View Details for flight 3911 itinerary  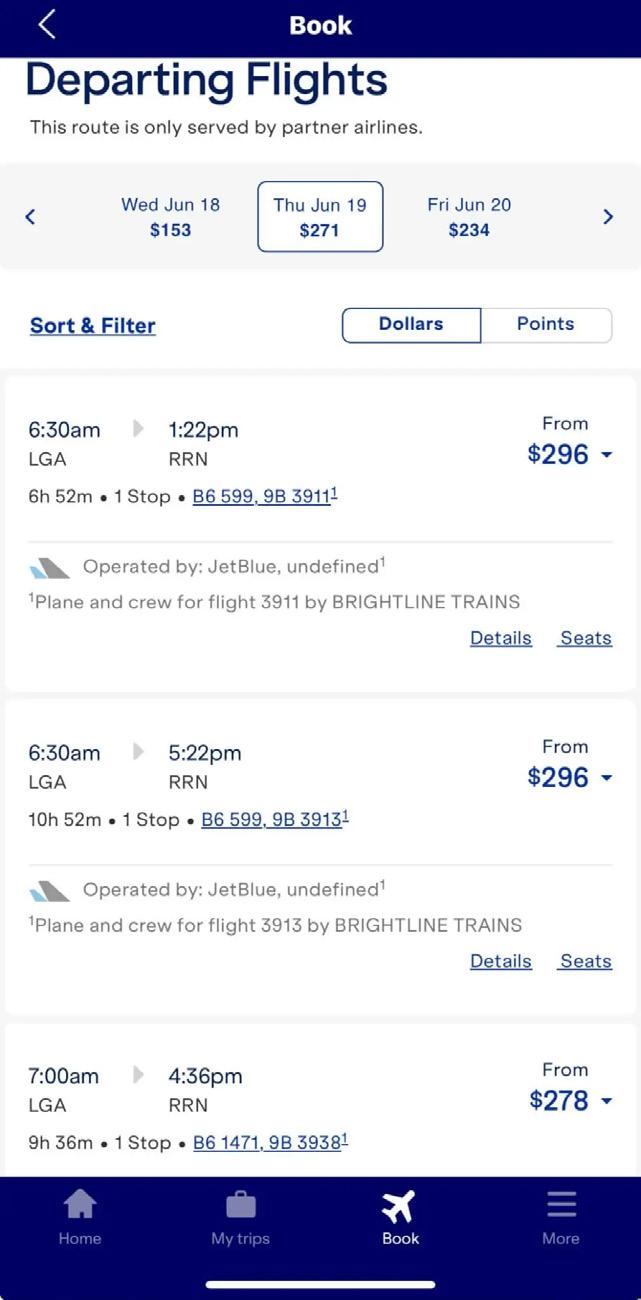(501, 638)
